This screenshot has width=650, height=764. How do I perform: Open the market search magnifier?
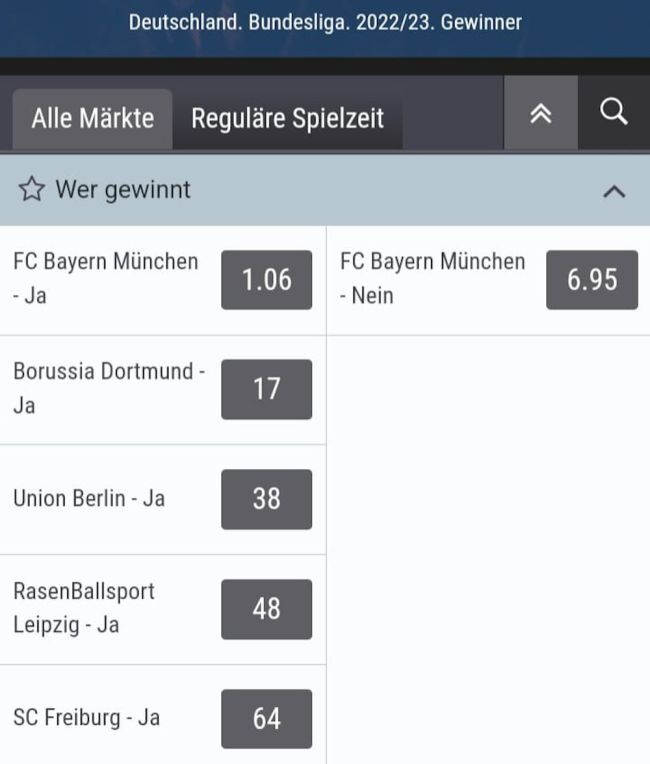pyautogui.click(x=613, y=113)
